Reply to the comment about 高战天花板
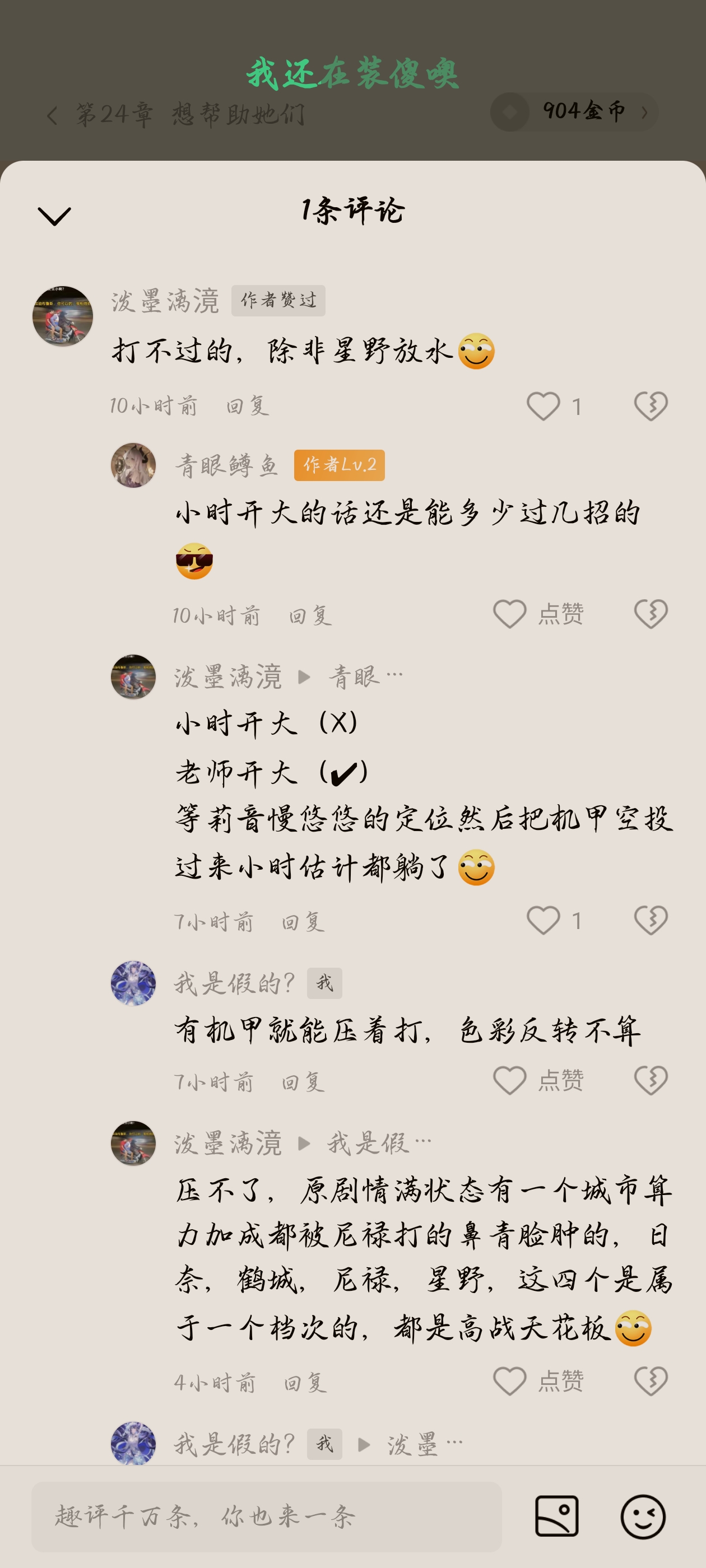 (305, 1383)
